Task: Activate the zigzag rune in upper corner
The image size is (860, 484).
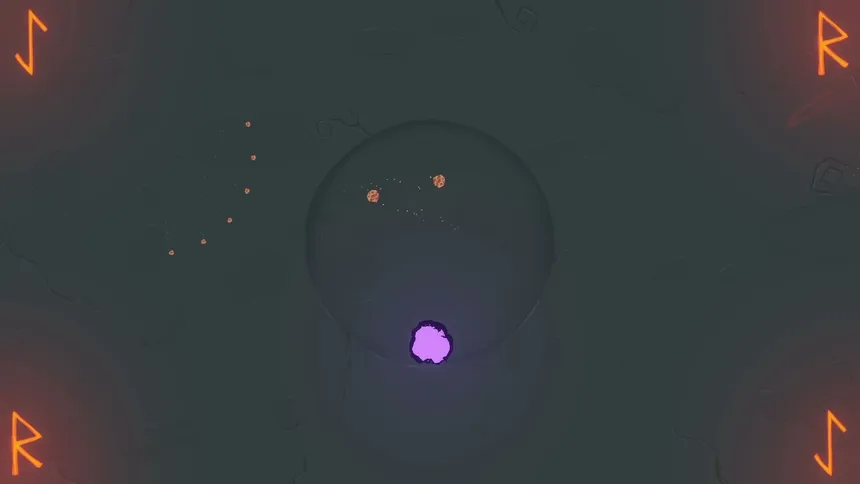Action: click(31, 43)
